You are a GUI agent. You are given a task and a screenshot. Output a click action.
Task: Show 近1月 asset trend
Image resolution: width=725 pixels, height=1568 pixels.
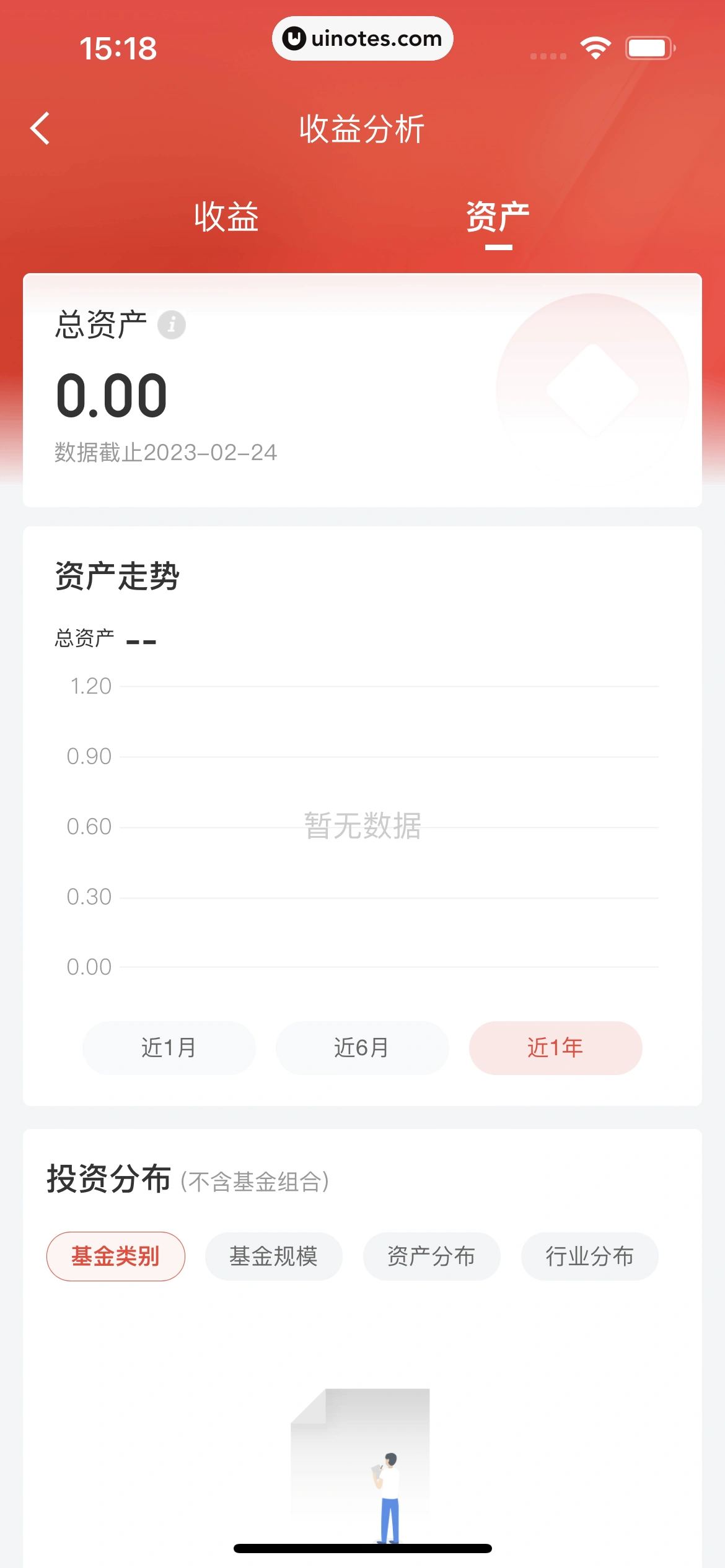point(169,1048)
